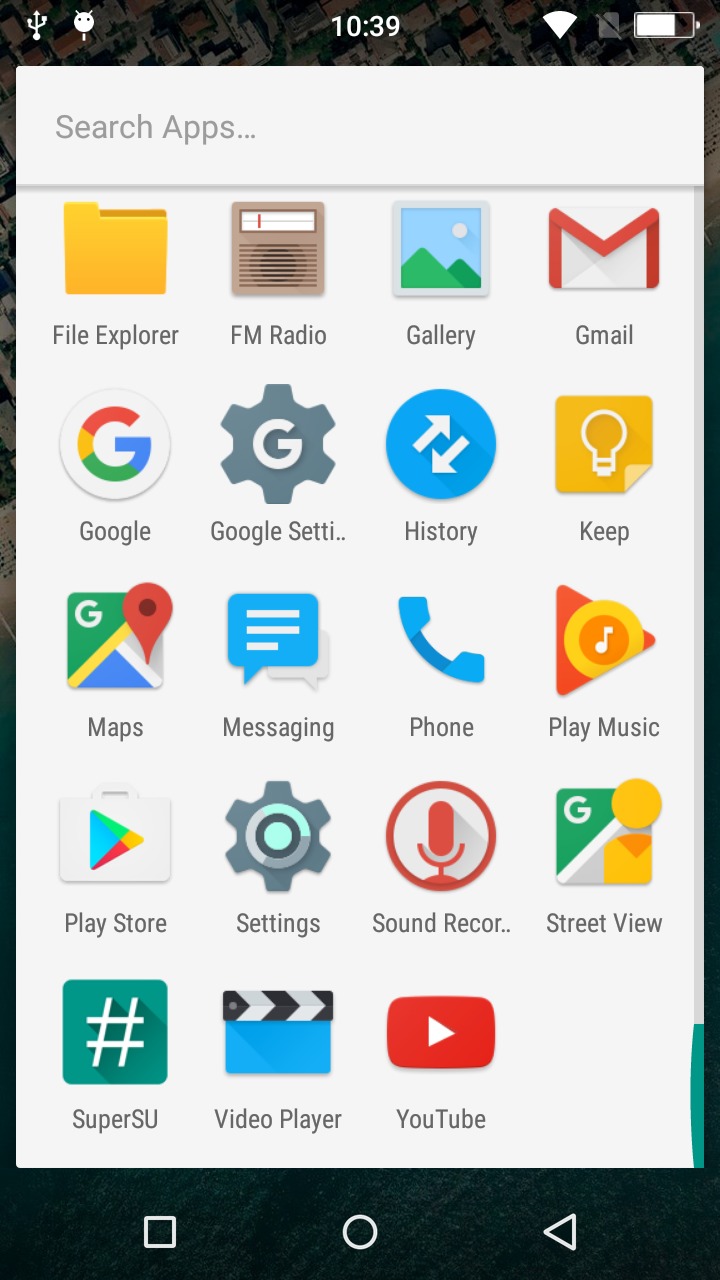Open Maps
The height and width of the screenshot is (1280, 720).
(x=115, y=640)
